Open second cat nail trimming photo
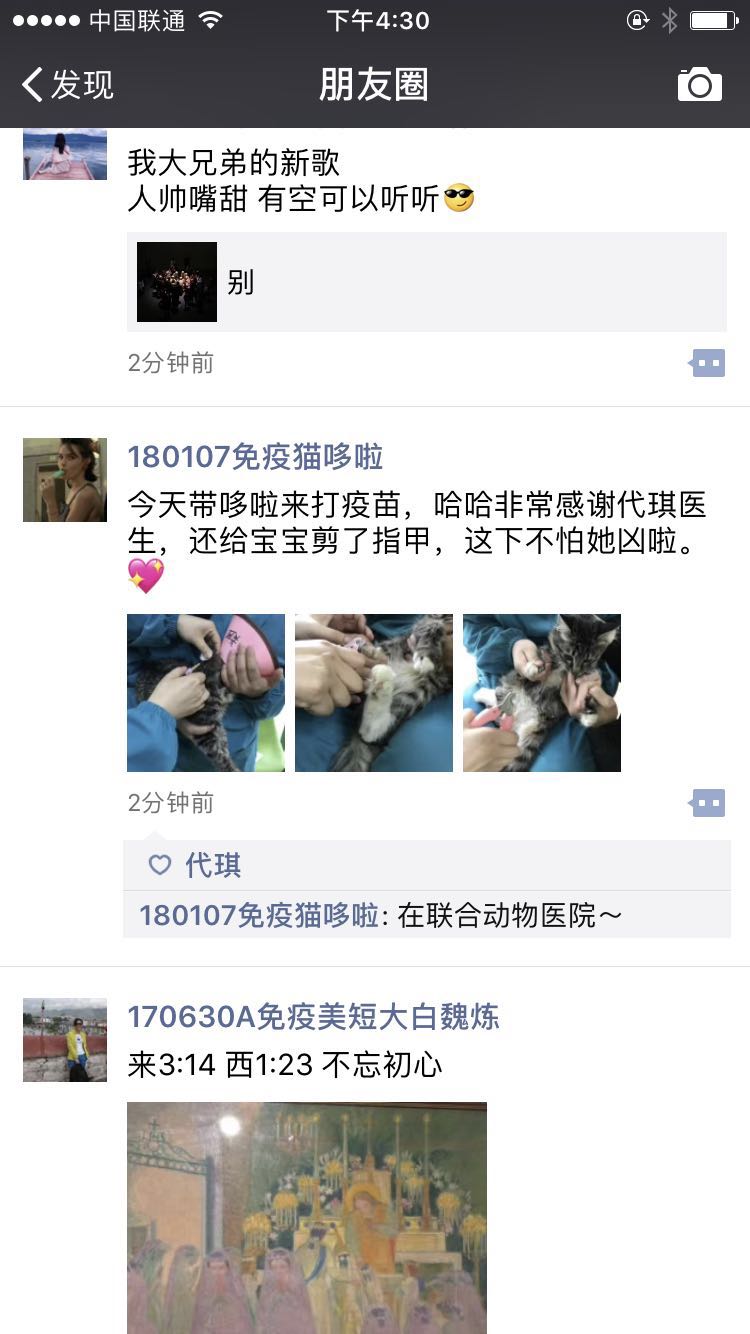The image size is (750, 1334). pyautogui.click(x=374, y=693)
